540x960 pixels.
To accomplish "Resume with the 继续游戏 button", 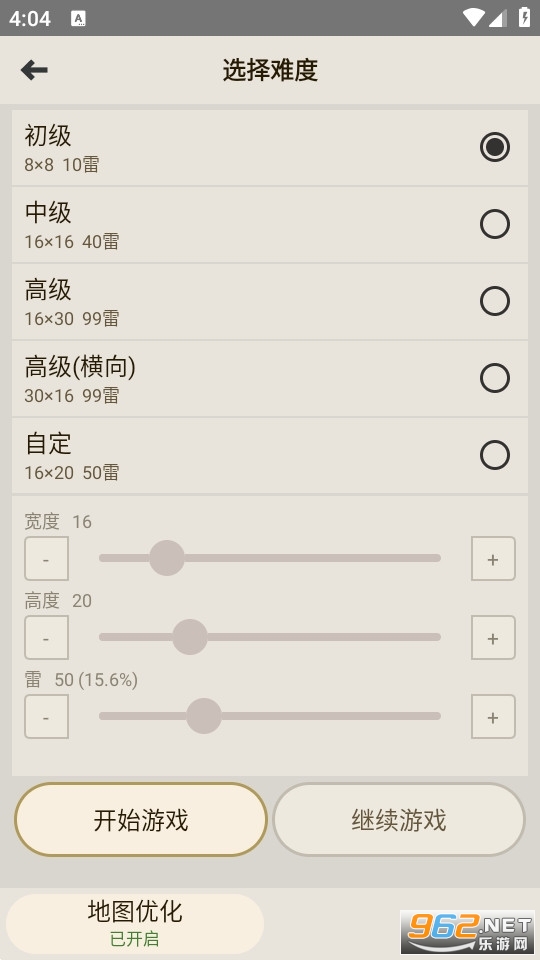I will [399, 819].
